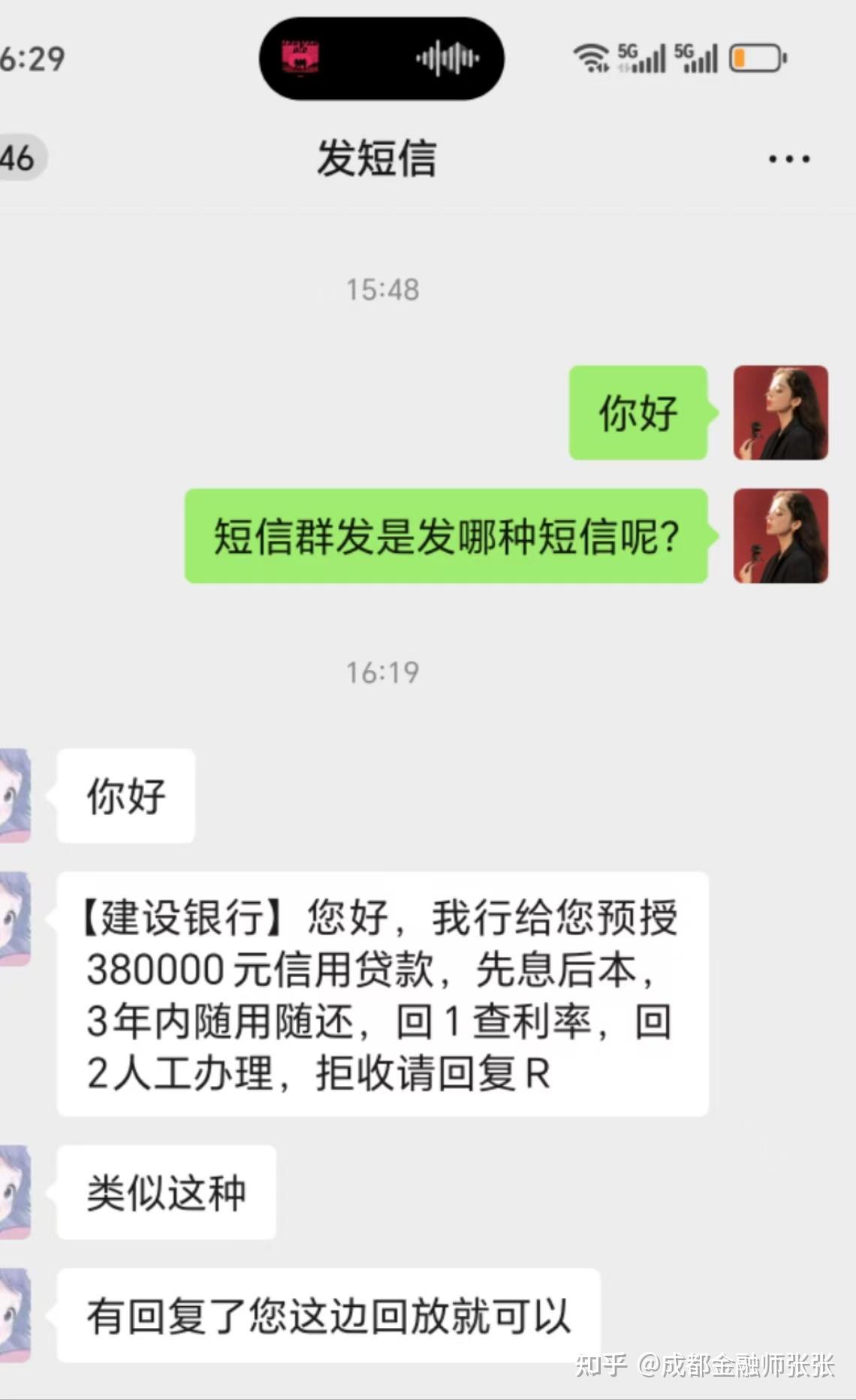The height and width of the screenshot is (1400, 856).
Task: Open sender avatar beside green 你好 message
Action: (780, 412)
